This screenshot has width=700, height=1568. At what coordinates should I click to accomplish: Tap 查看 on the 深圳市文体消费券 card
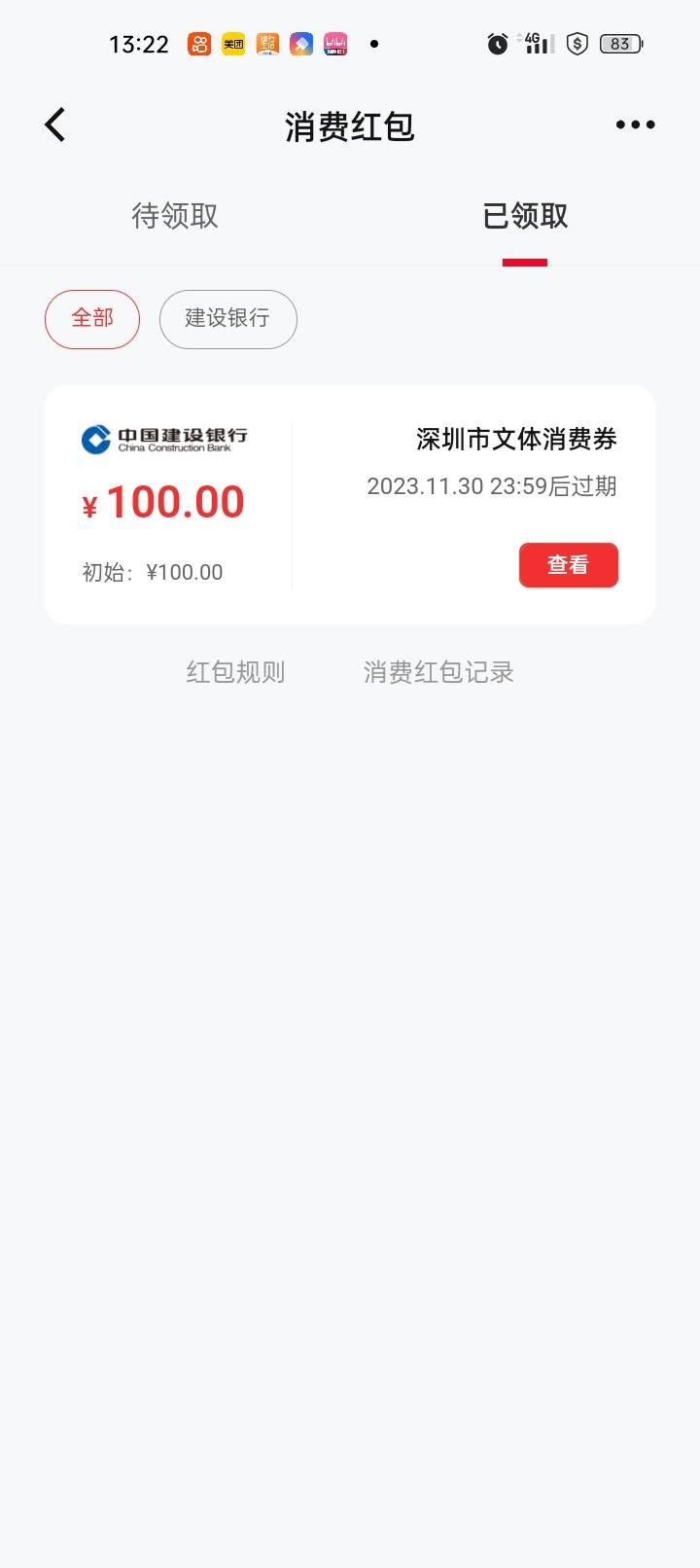click(x=569, y=565)
